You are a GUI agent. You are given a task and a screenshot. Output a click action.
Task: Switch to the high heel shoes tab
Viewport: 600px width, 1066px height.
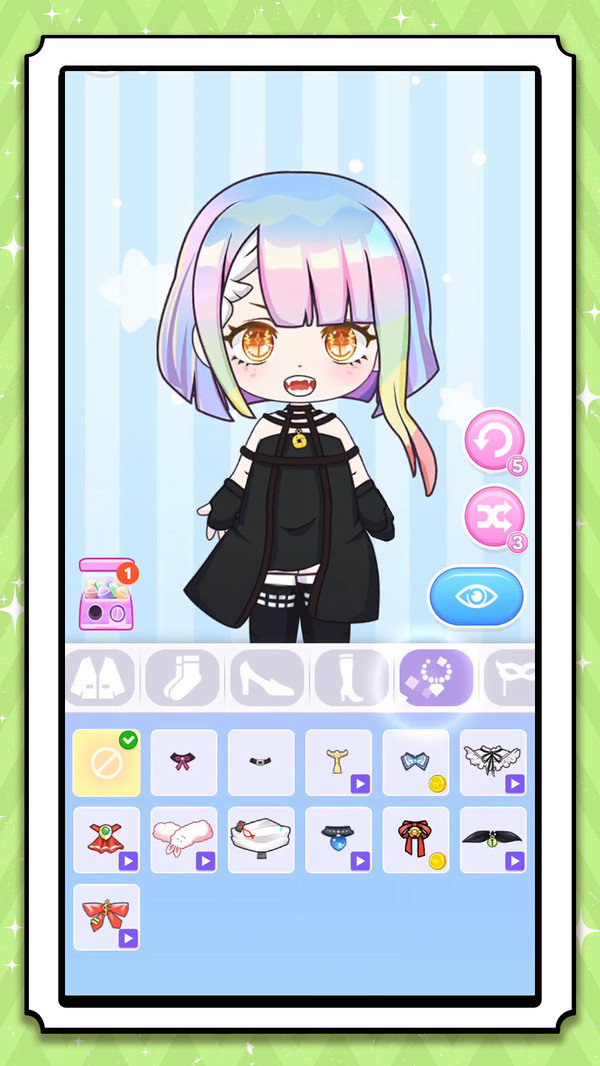[266, 678]
